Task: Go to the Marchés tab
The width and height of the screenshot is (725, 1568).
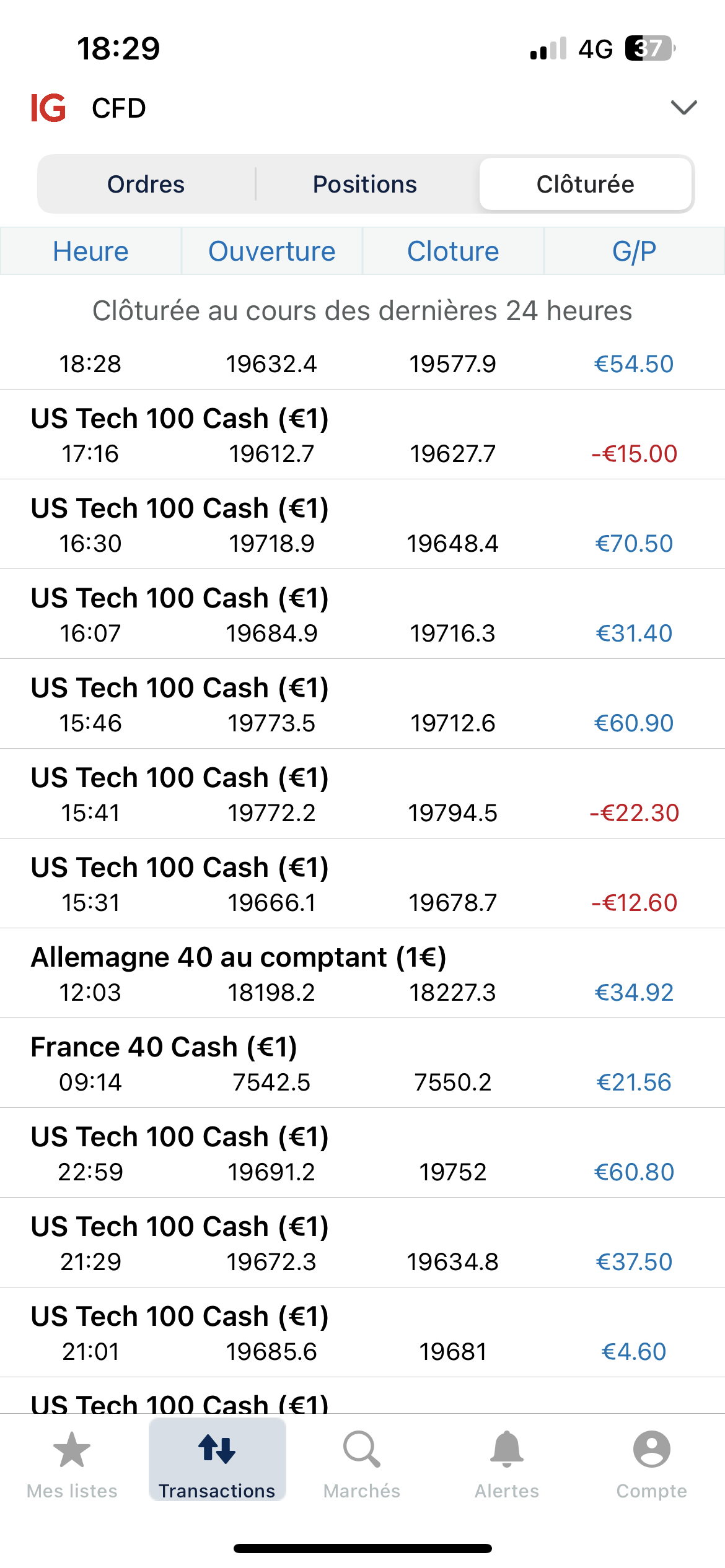Action: [362, 1463]
